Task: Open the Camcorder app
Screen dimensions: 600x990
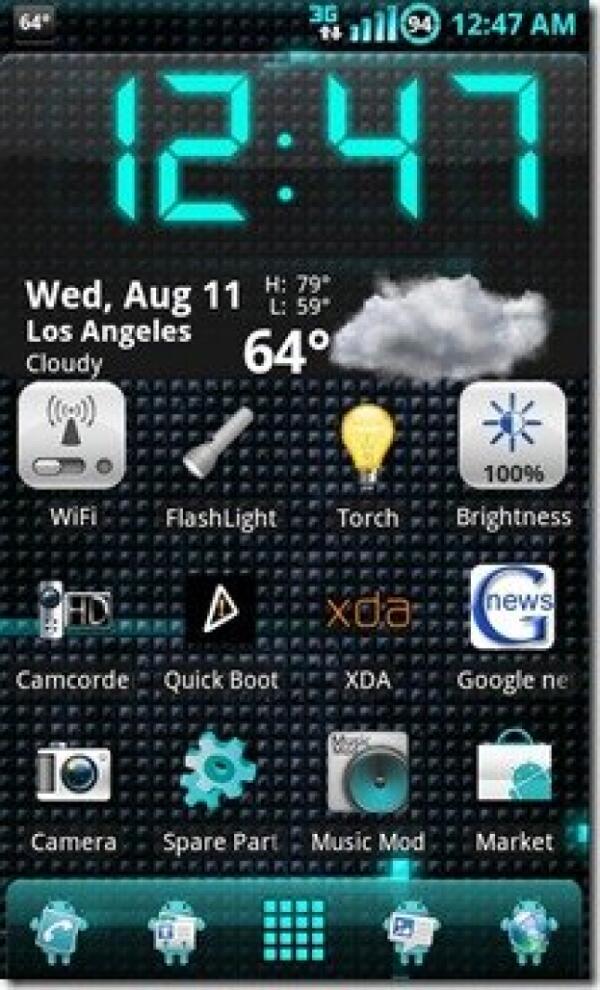Action: pos(73,609)
